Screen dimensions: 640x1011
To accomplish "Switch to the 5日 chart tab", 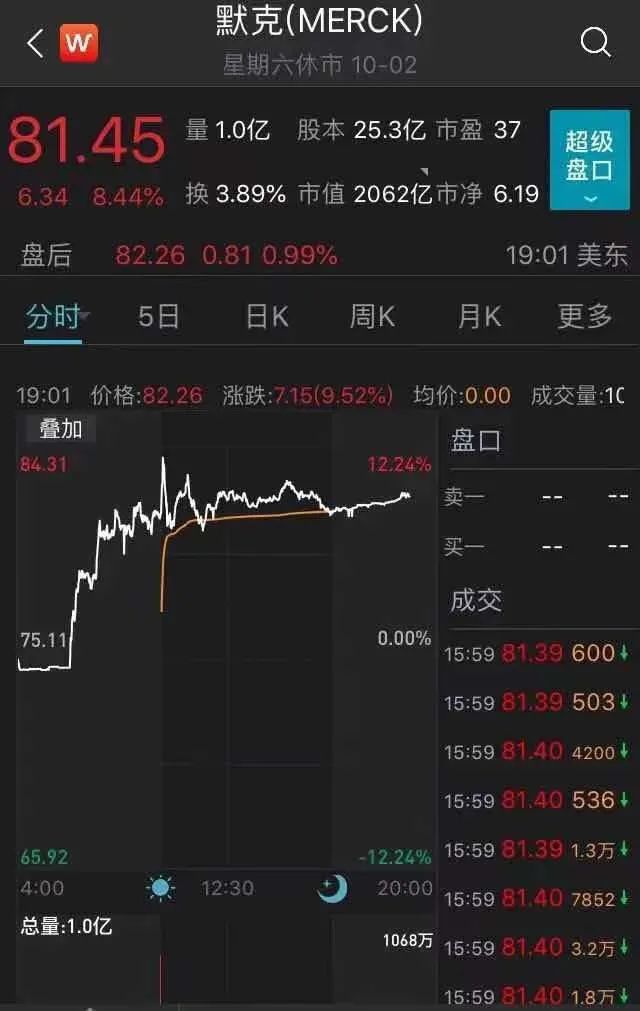I will pyautogui.click(x=158, y=317).
